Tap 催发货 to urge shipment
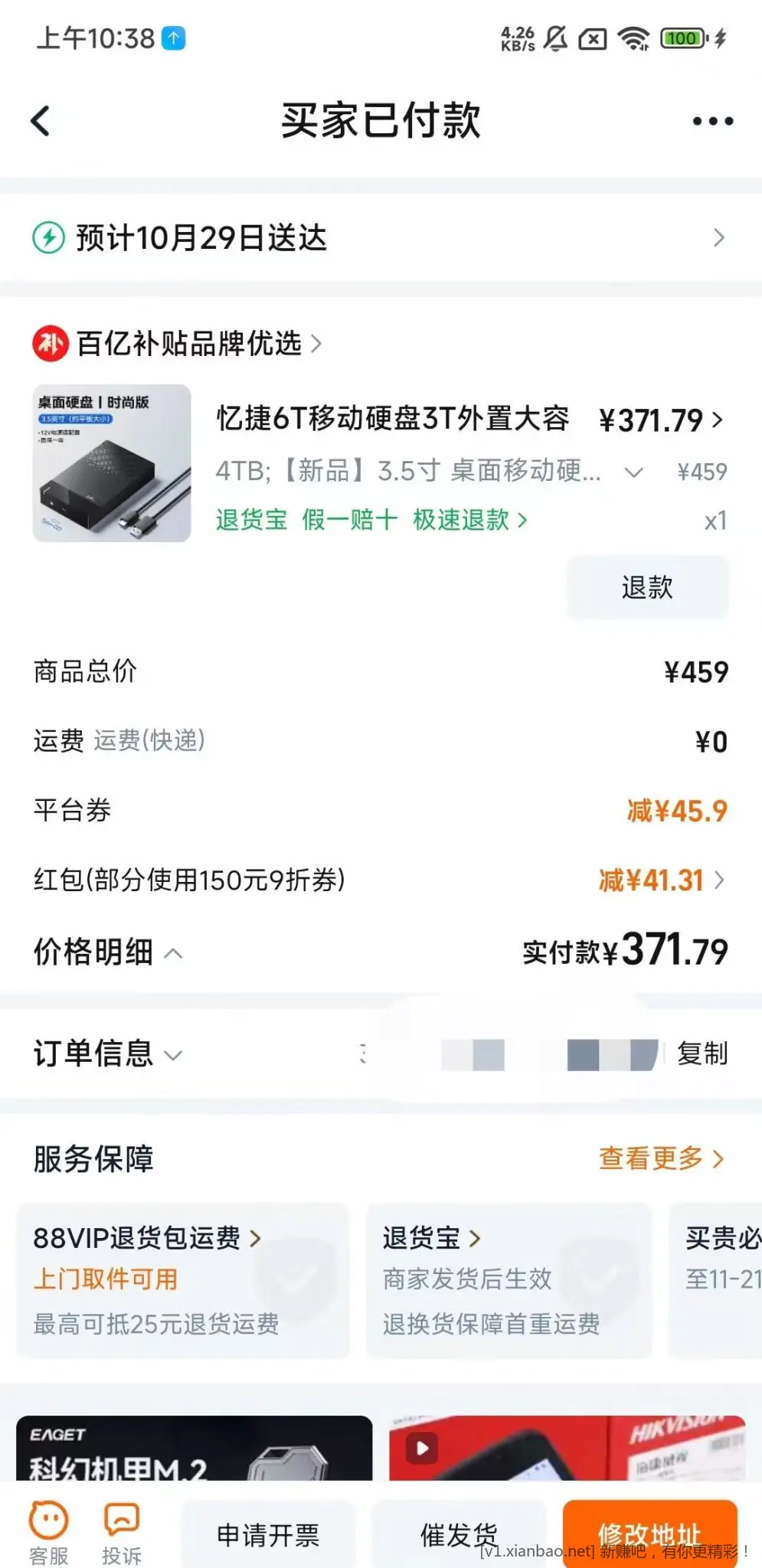The image size is (762, 1568). pos(459,1535)
